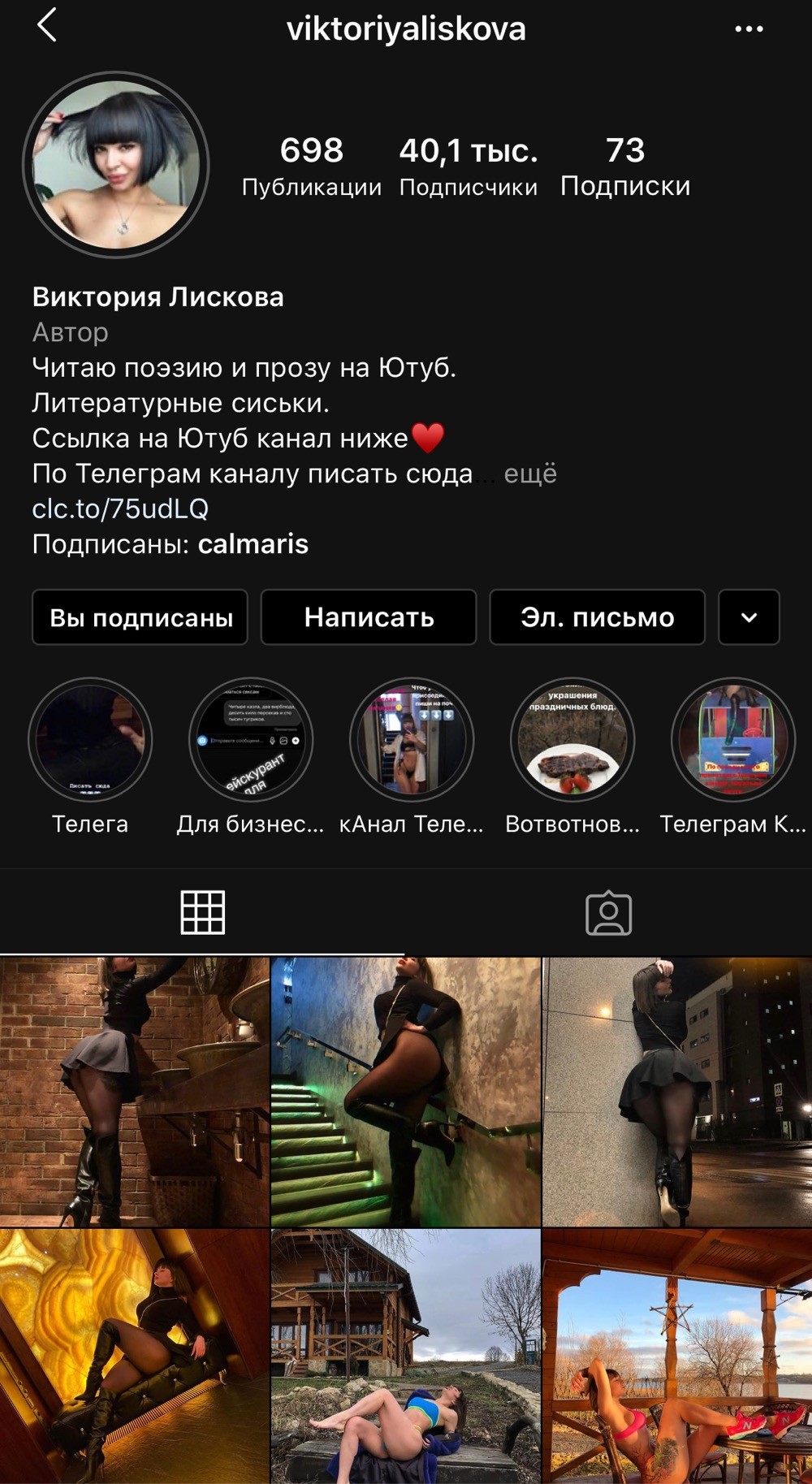Tap Написать to send a message

(369, 617)
